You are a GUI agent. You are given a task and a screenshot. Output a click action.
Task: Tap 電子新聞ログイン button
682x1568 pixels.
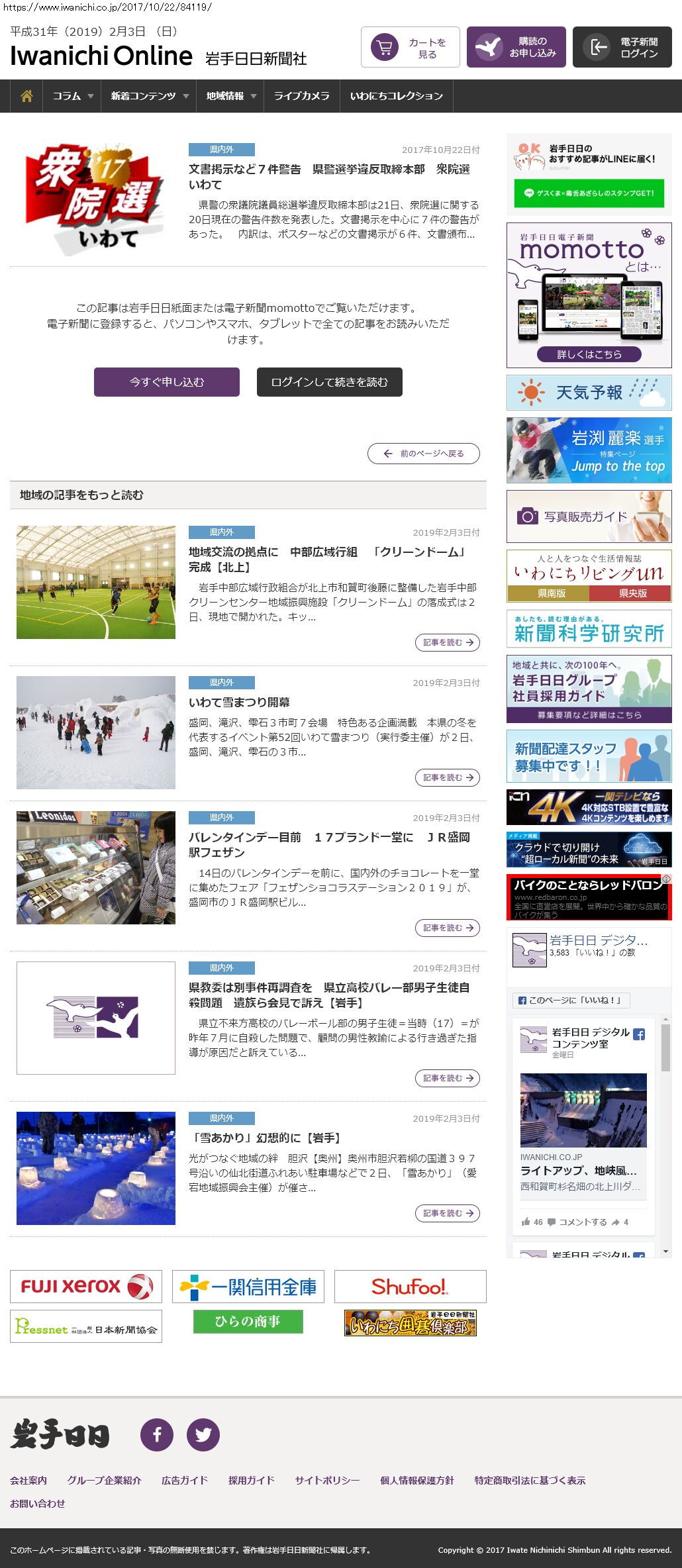tap(622, 48)
